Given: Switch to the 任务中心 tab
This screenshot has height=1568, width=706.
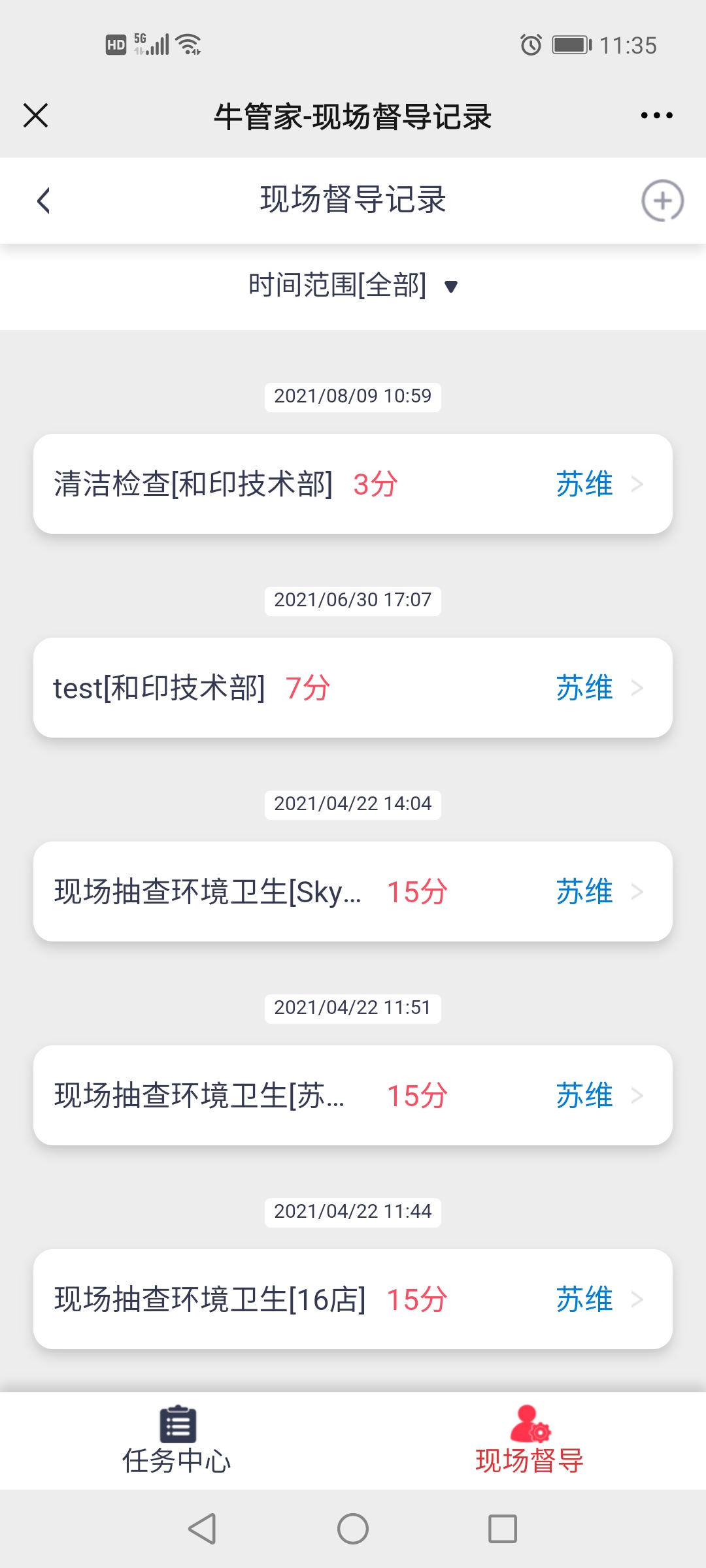Looking at the screenshot, I should [x=176, y=1441].
